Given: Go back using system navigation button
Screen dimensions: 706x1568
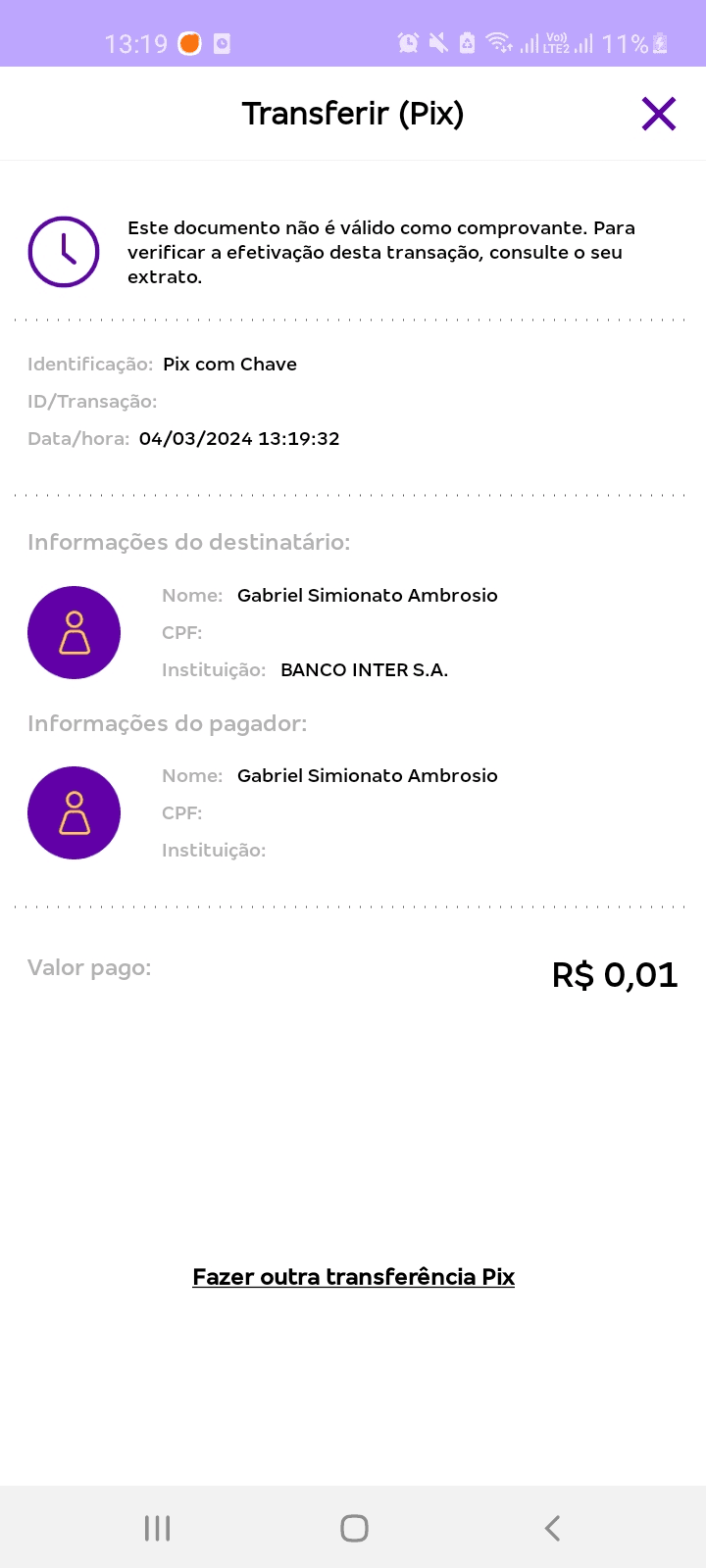Looking at the screenshot, I should (x=552, y=1528).
